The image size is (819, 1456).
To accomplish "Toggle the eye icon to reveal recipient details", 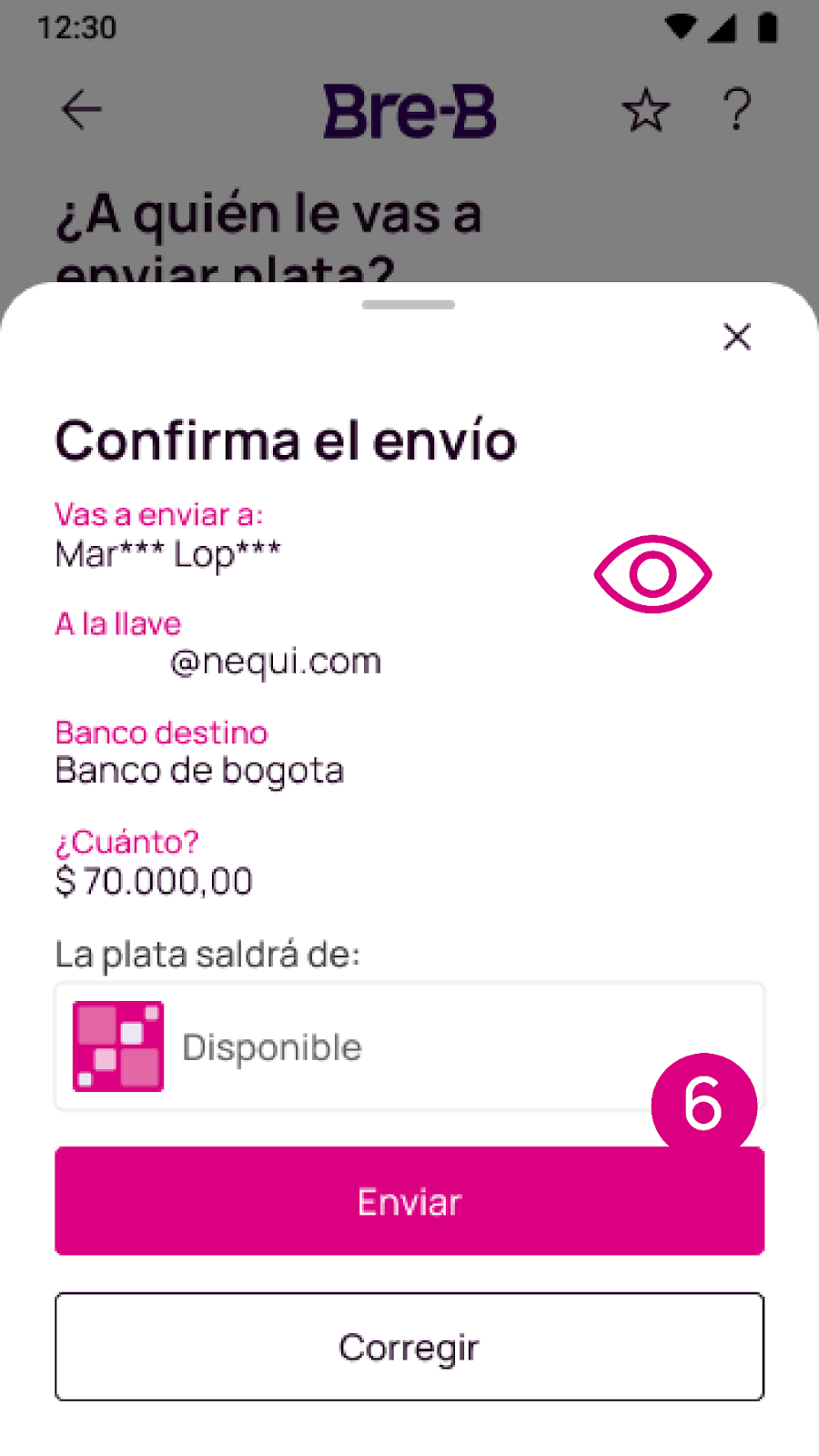I will [652, 574].
